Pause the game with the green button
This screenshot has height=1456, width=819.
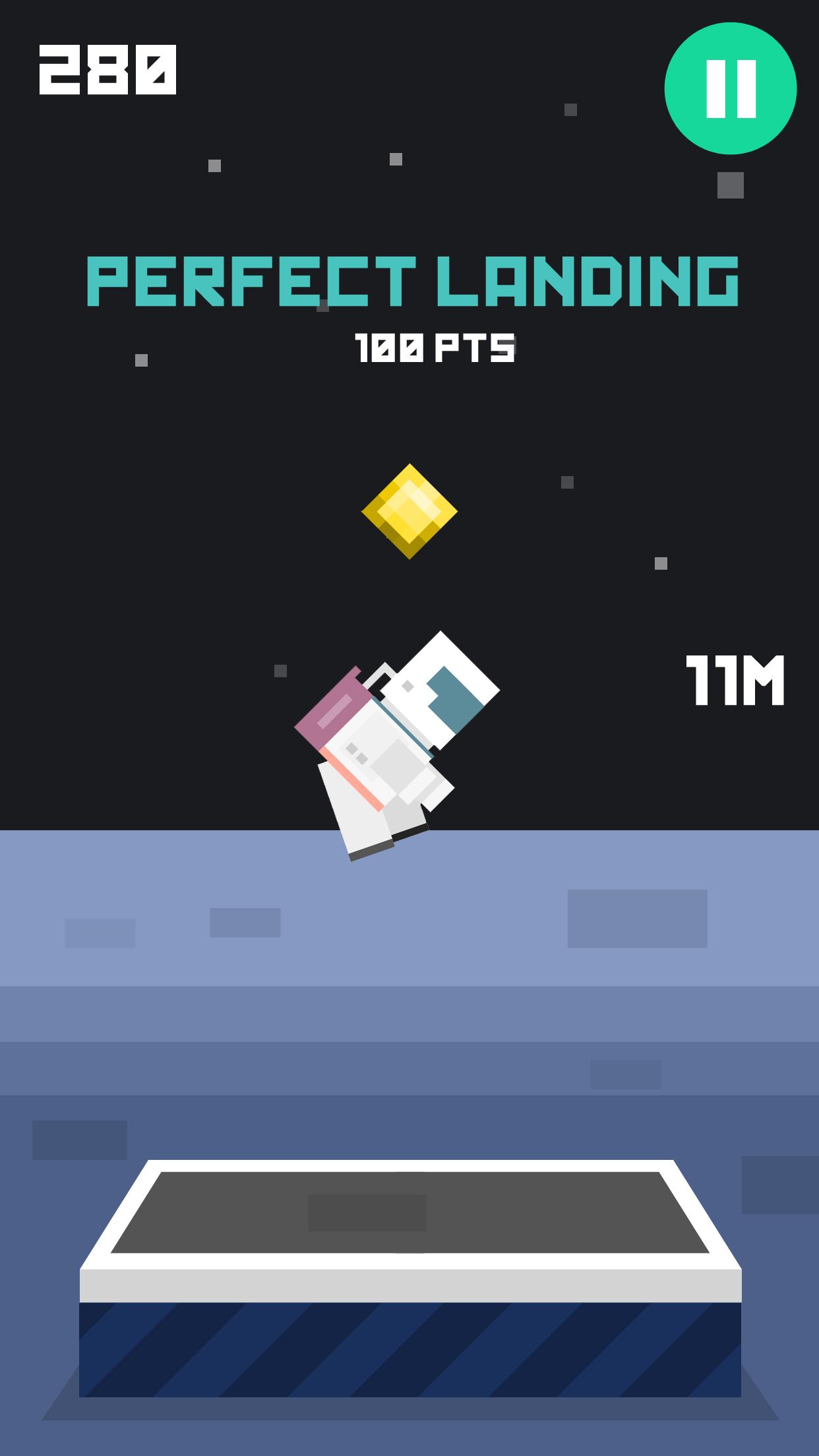(730, 88)
